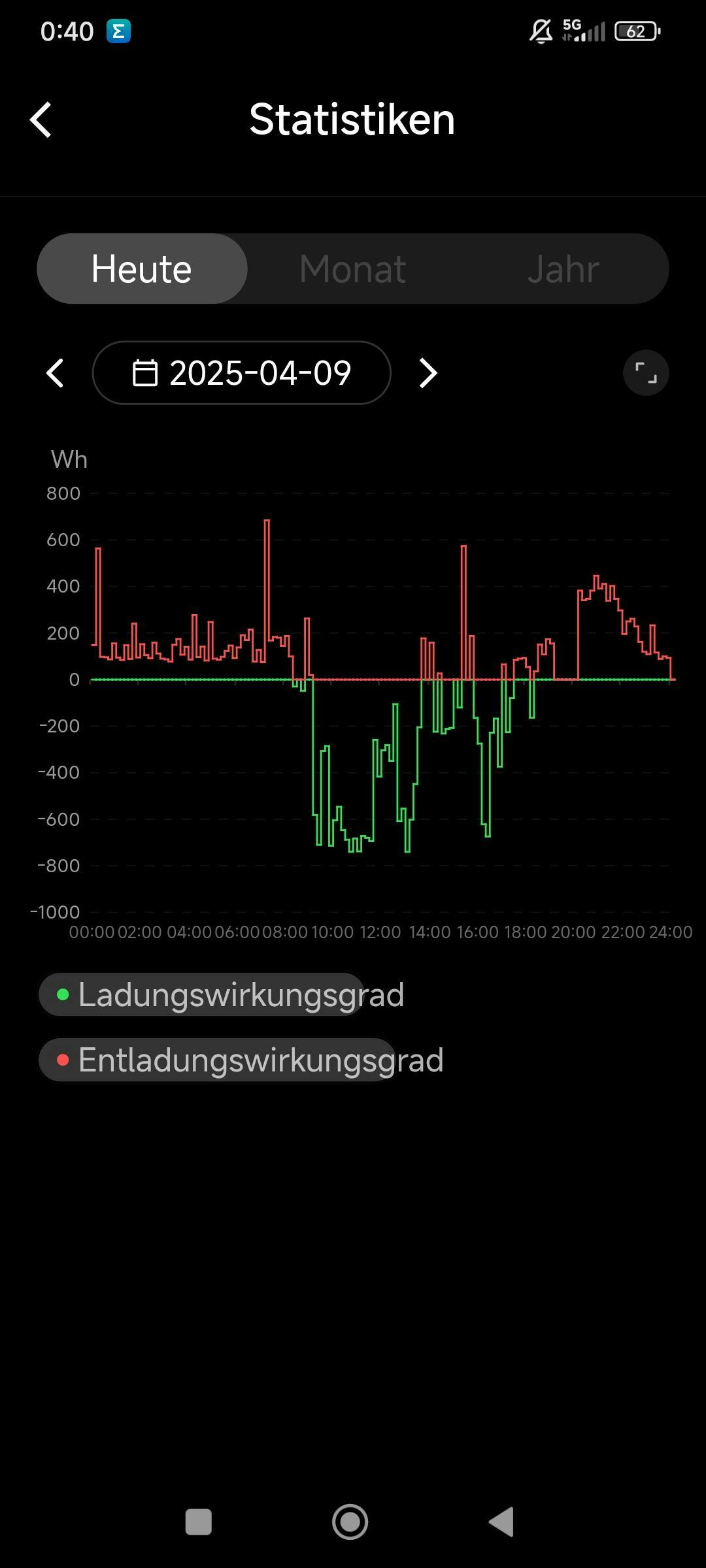
Task: Toggle the Ladungswirkungsgrad series
Action: point(222,995)
